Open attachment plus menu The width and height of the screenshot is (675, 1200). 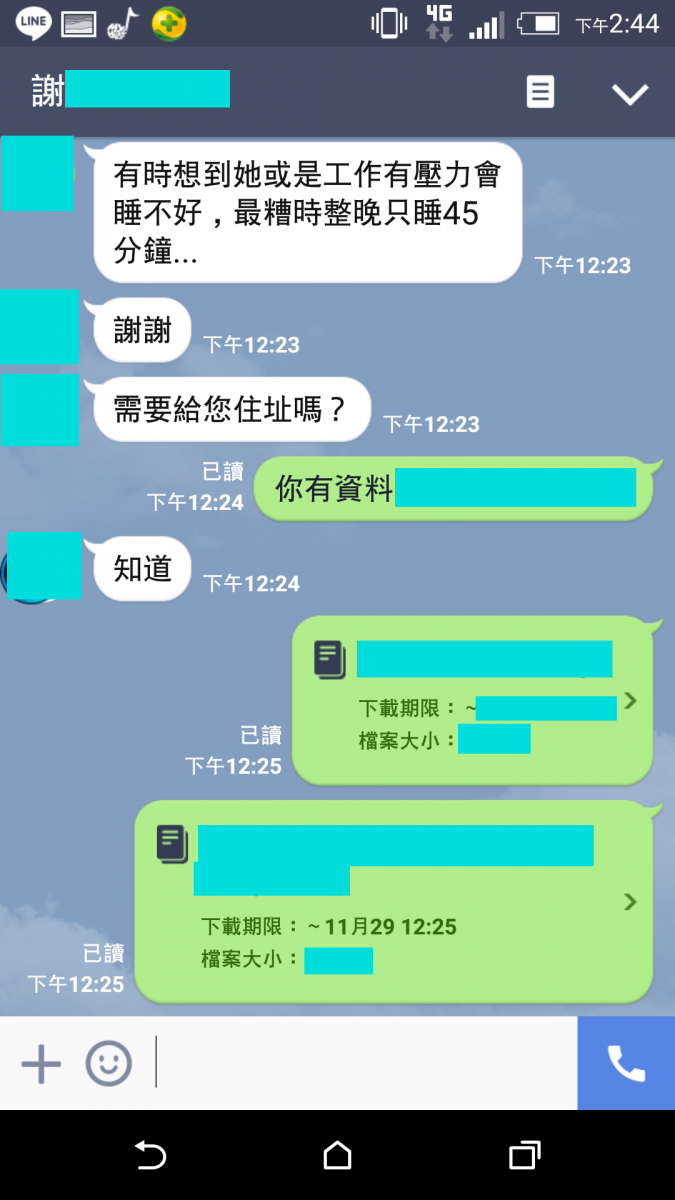click(41, 1063)
